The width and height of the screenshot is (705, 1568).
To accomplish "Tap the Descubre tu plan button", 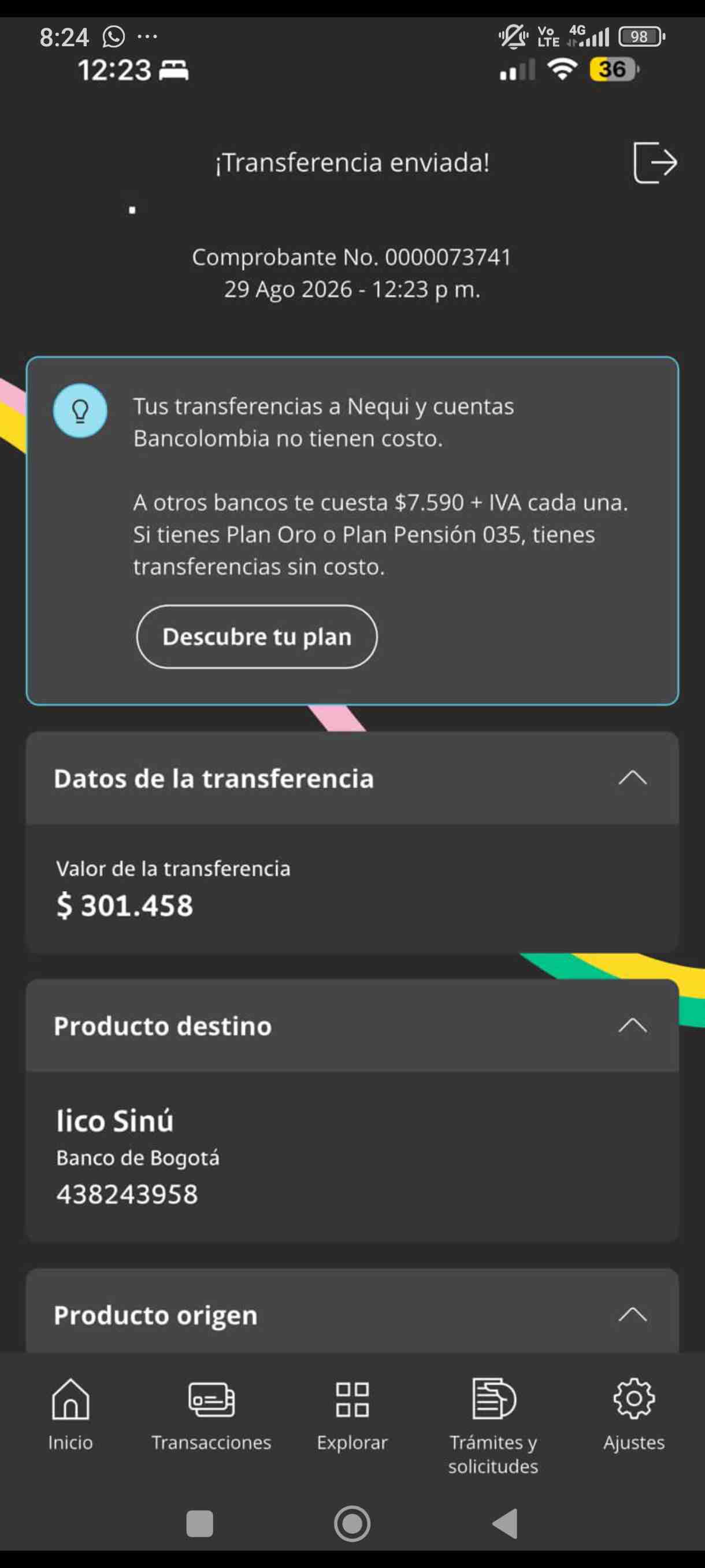I will coord(257,637).
